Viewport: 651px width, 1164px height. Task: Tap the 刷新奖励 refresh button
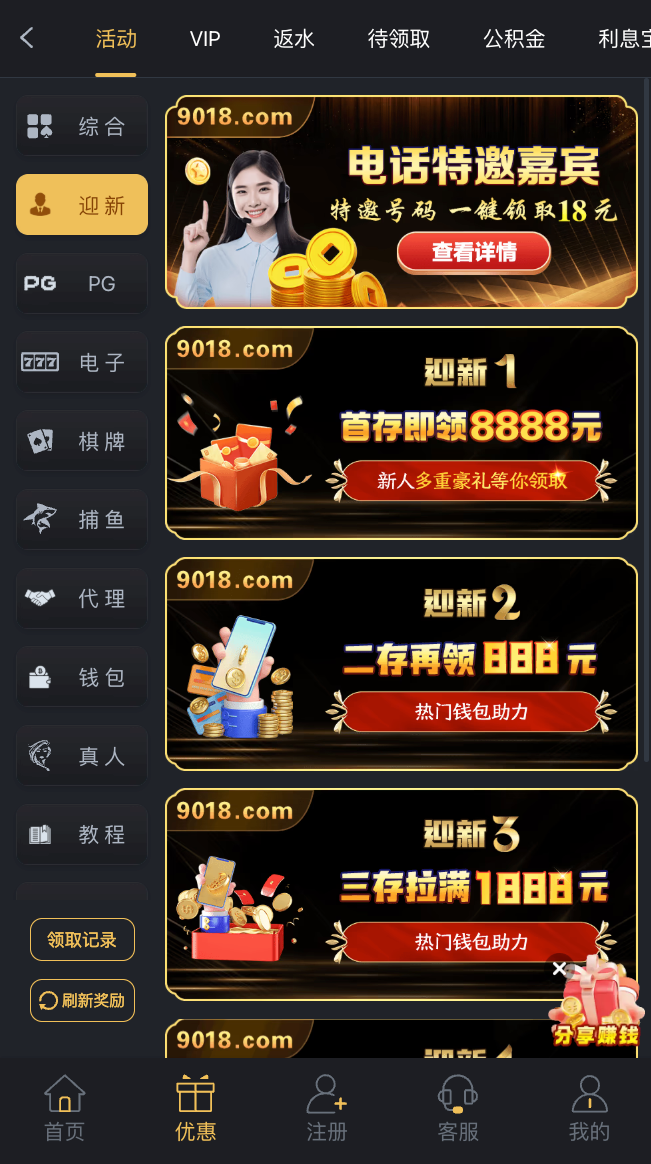pos(82,1000)
